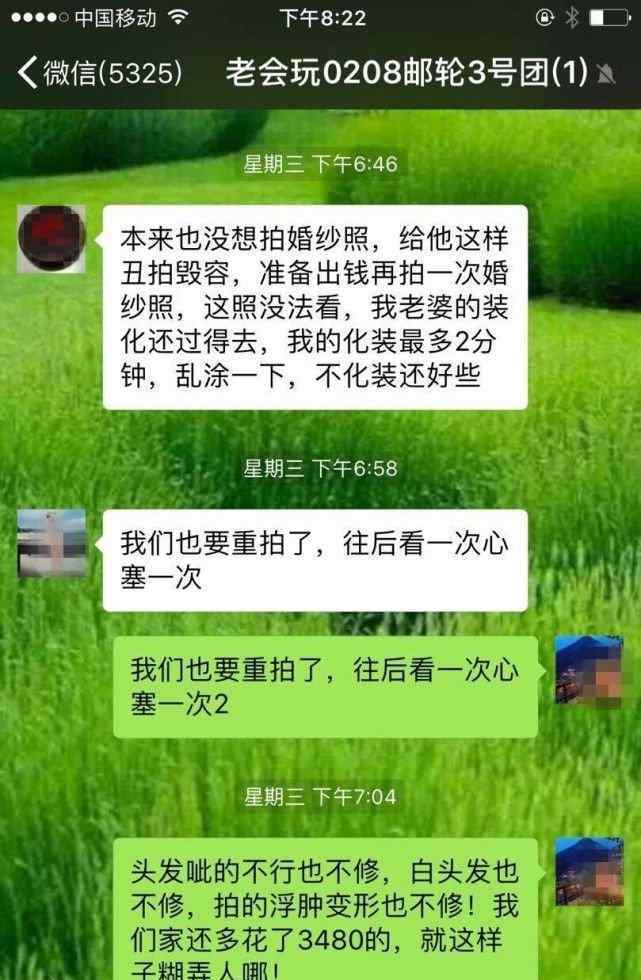Open the profile of the 婚纱照 message sender
The image size is (641, 980).
coord(52,239)
